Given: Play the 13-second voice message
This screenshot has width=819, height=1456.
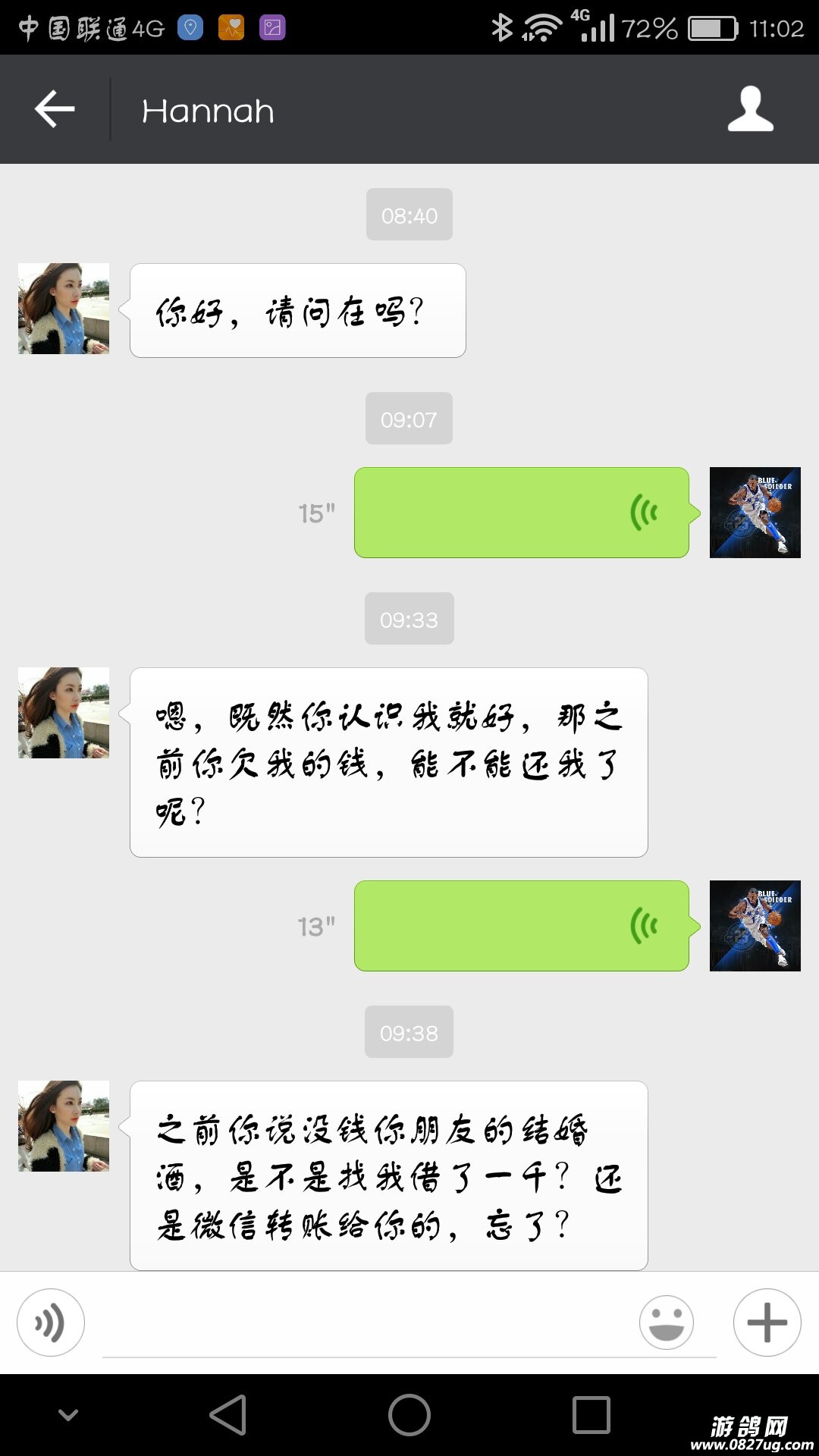Looking at the screenshot, I should [x=521, y=926].
